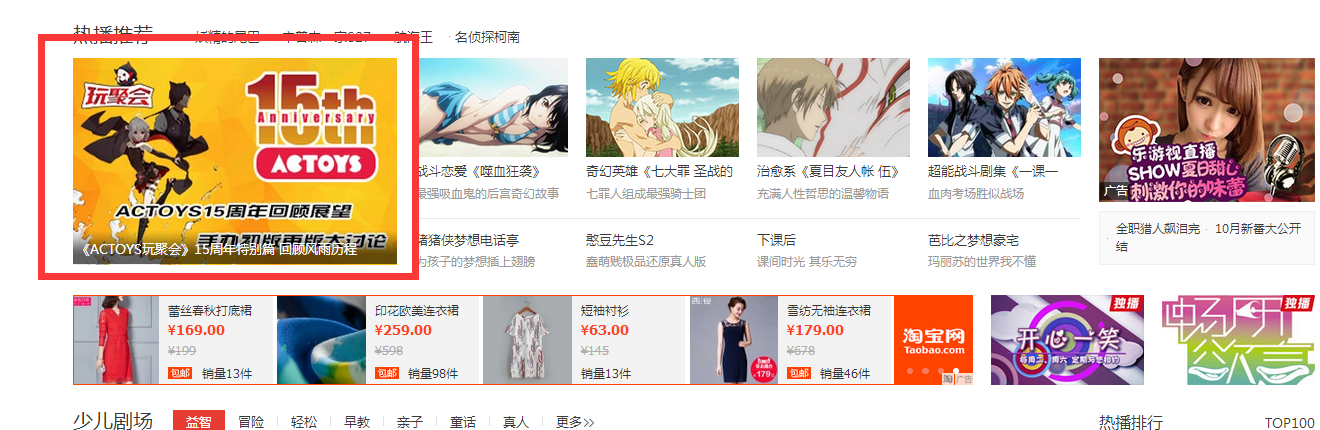The image size is (1320, 430).
Task: Switch to the 冒险 category
Action: [251, 422]
